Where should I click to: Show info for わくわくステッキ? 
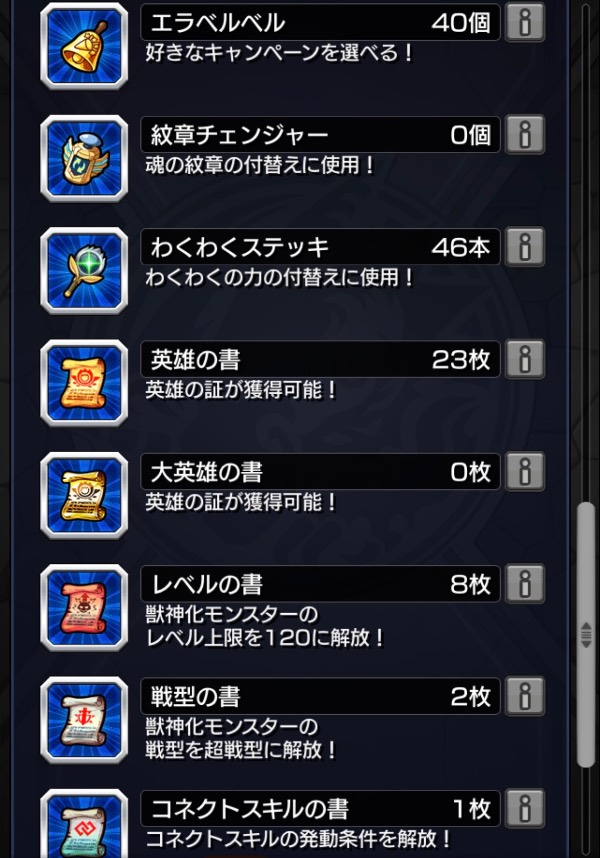[x=525, y=245]
